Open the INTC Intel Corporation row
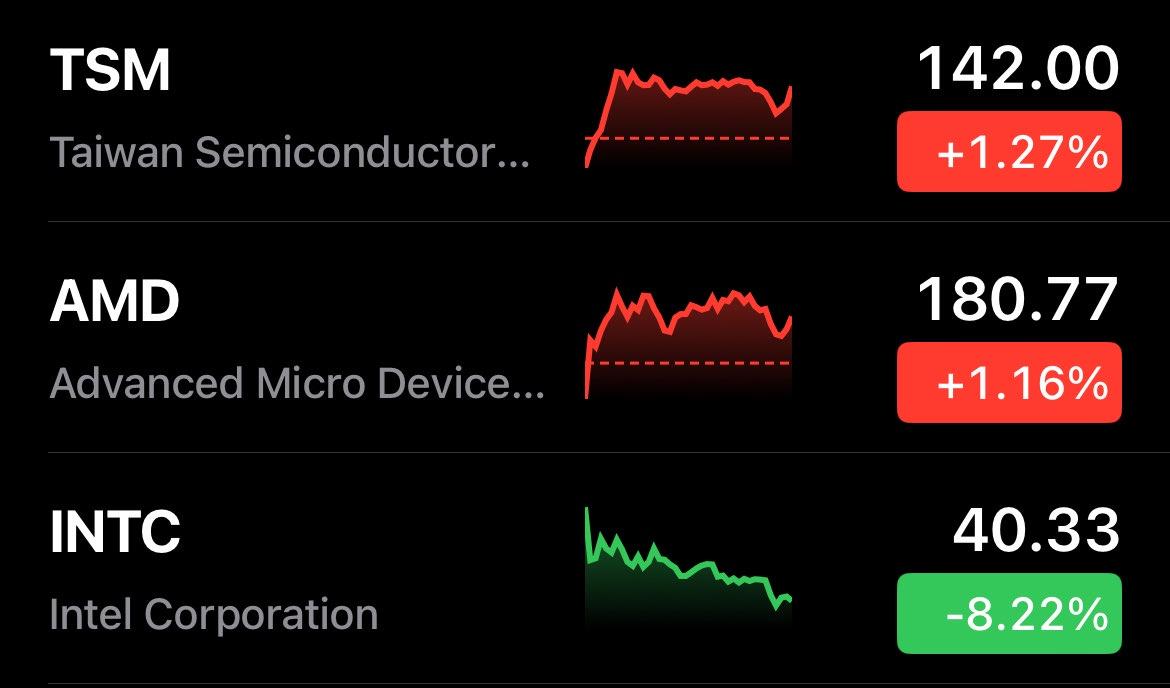1170x688 pixels. pyautogui.click(x=214, y=572)
